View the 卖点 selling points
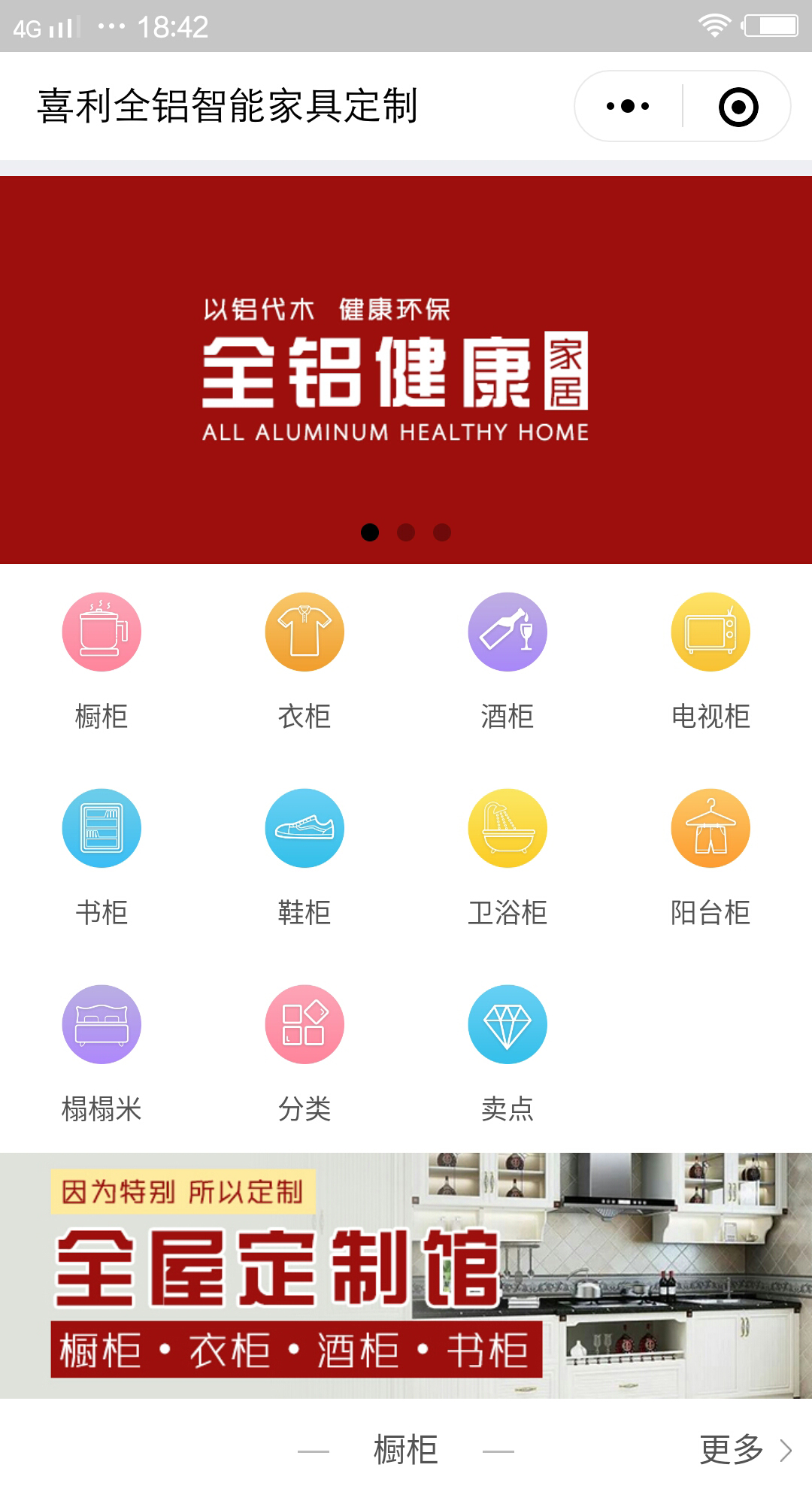Image resolution: width=812 pixels, height=1504 pixels. click(507, 1025)
